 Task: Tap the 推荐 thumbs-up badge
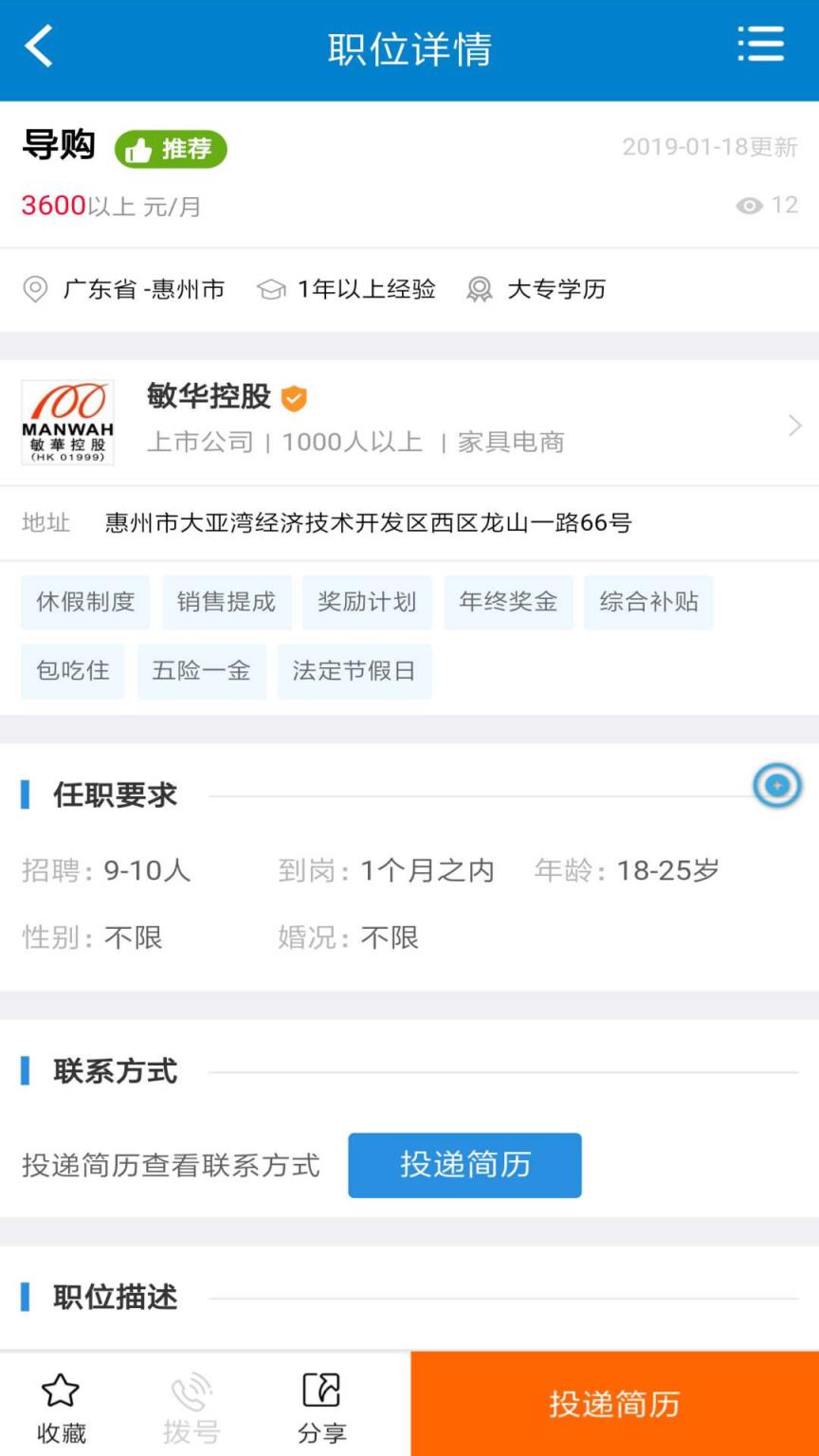click(x=171, y=149)
